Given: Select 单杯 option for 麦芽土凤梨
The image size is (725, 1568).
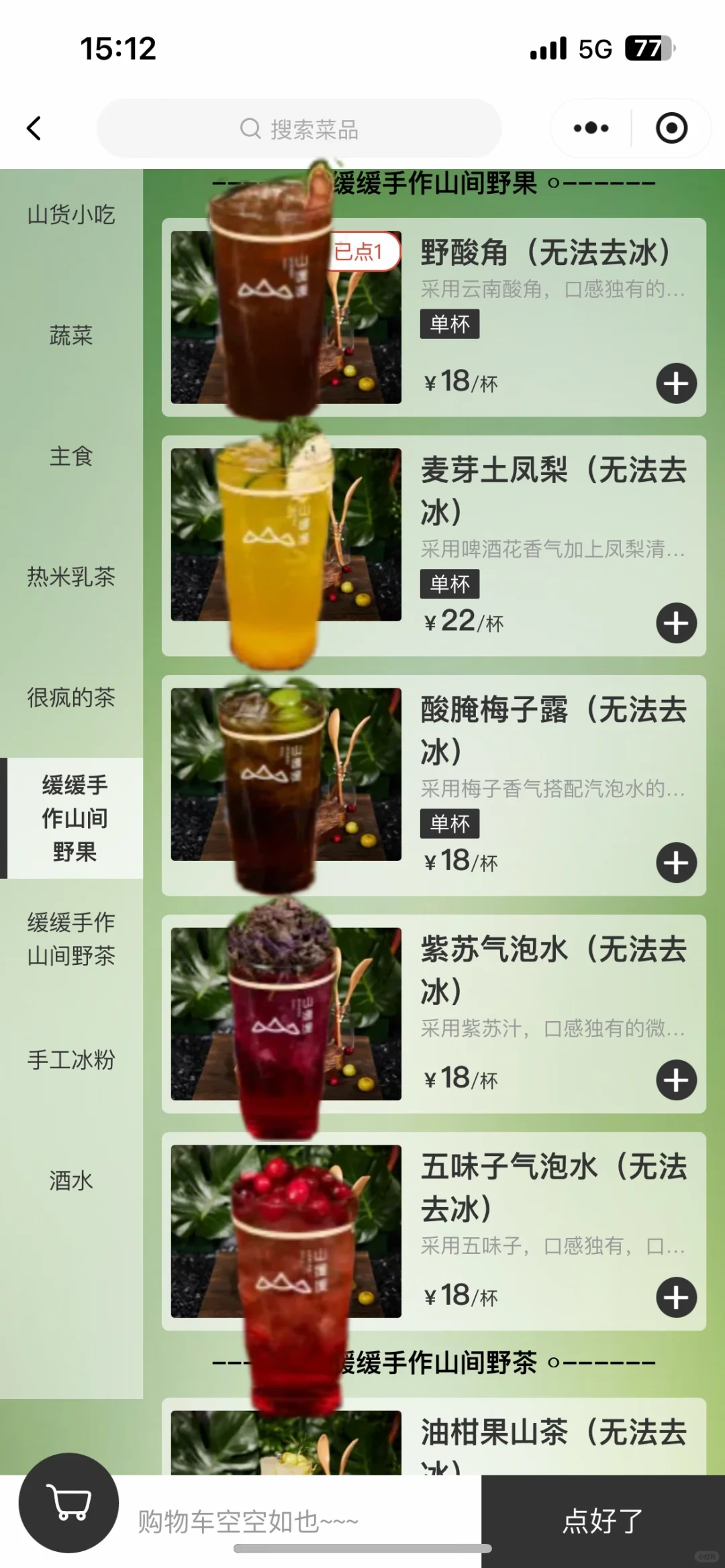Looking at the screenshot, I should point(450,584).
